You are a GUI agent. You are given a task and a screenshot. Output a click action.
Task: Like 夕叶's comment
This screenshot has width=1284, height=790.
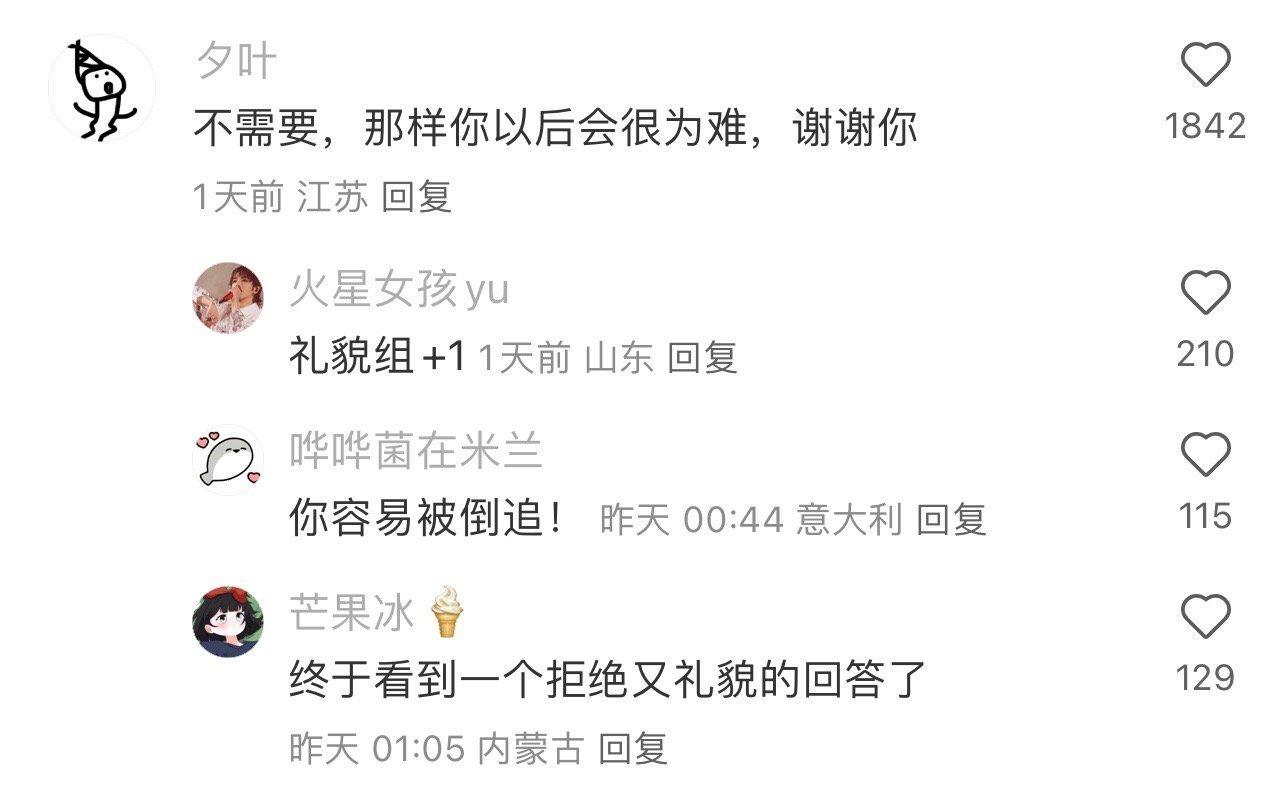(x=1205, y=67)
